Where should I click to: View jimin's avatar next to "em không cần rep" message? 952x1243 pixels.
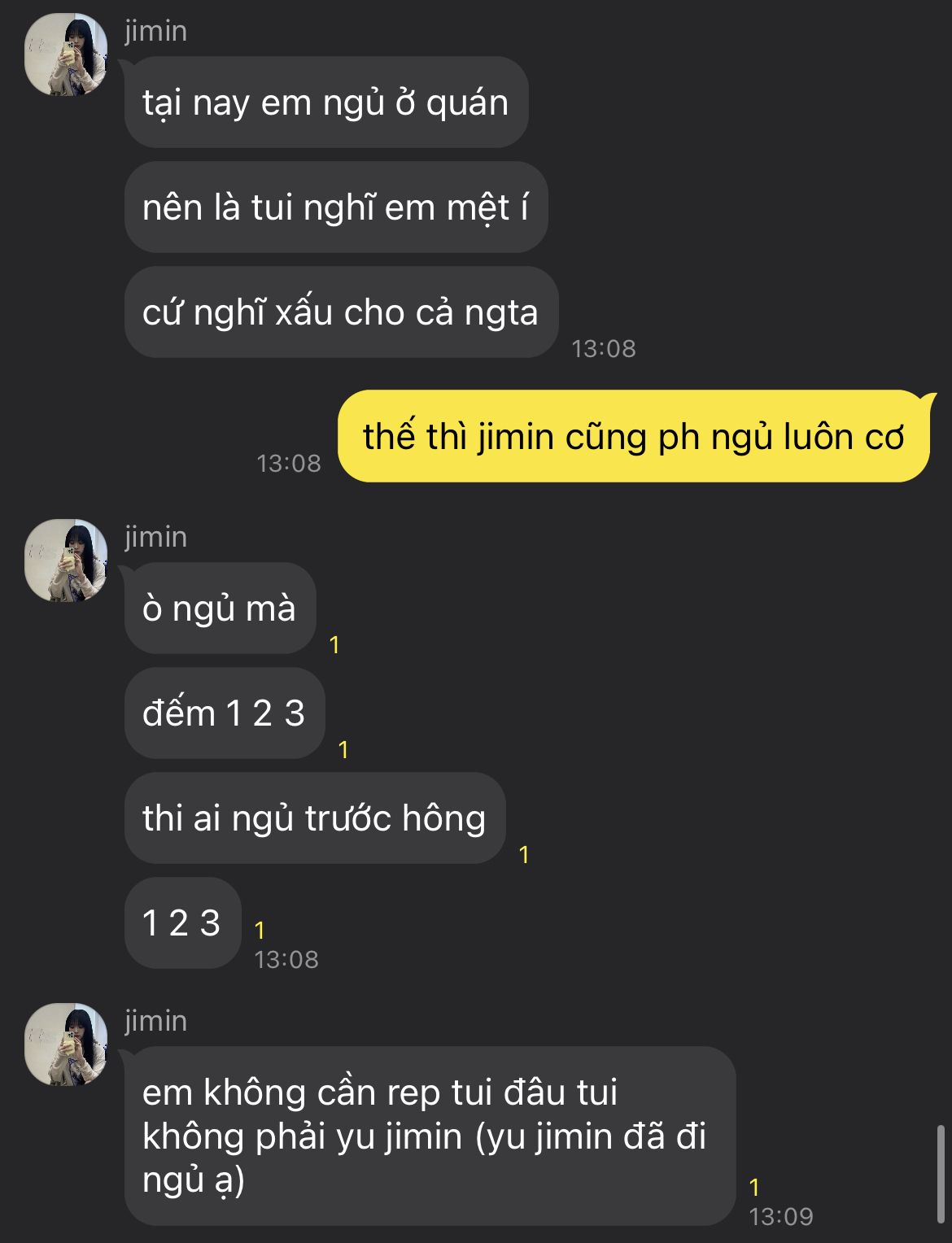pyautogui.click(x=66, y=1045)
